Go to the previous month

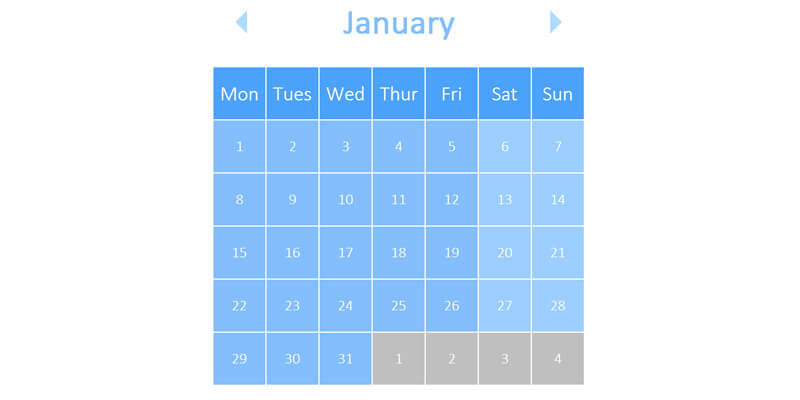[241, 22]
